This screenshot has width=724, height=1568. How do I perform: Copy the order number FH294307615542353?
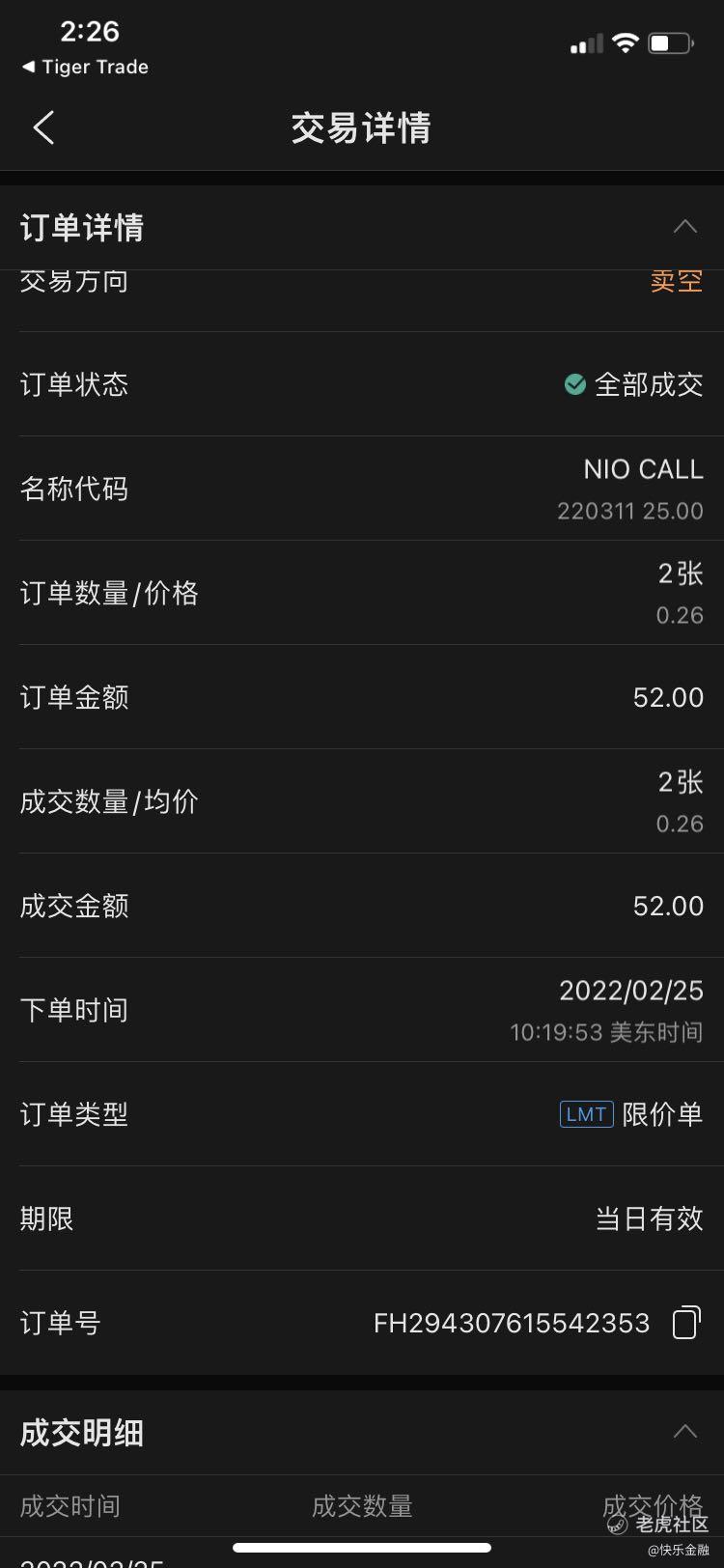pyautogui.click(x=685, y=1323)
